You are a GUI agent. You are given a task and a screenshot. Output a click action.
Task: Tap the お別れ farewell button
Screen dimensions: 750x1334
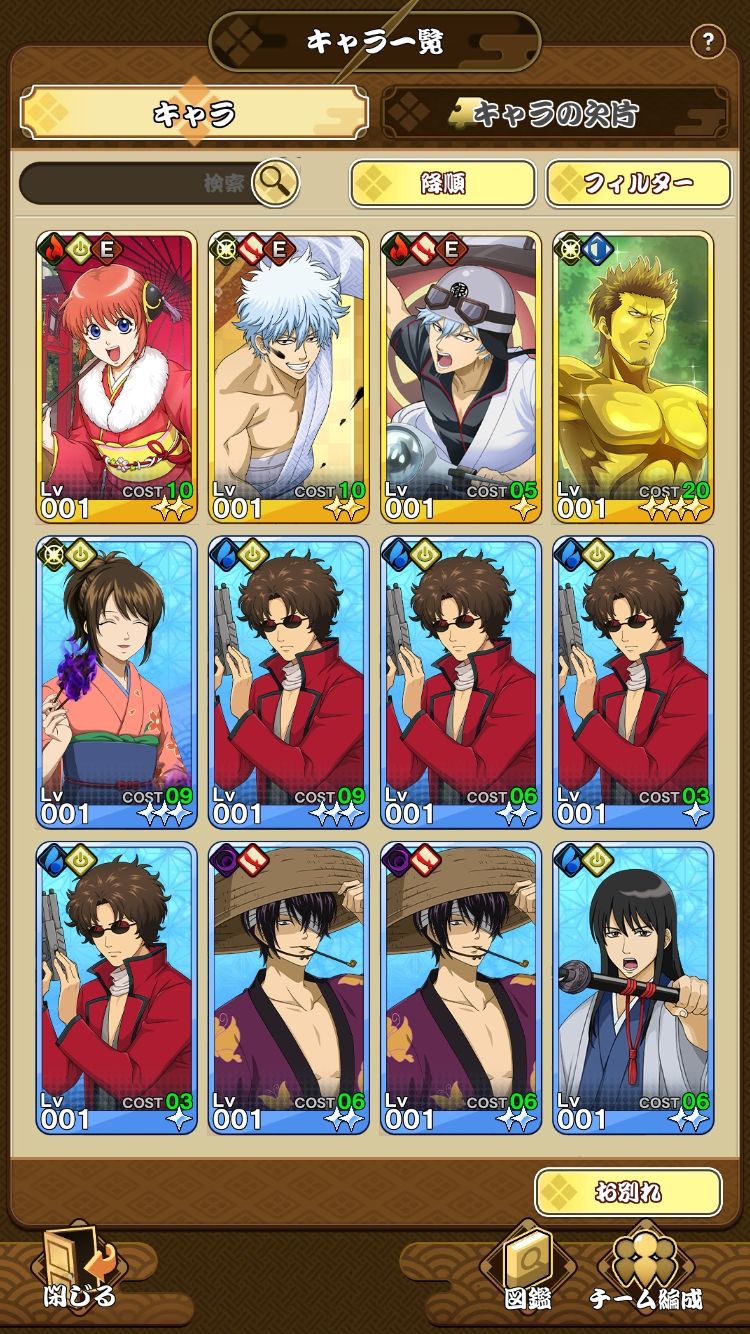click(628, 1192)
